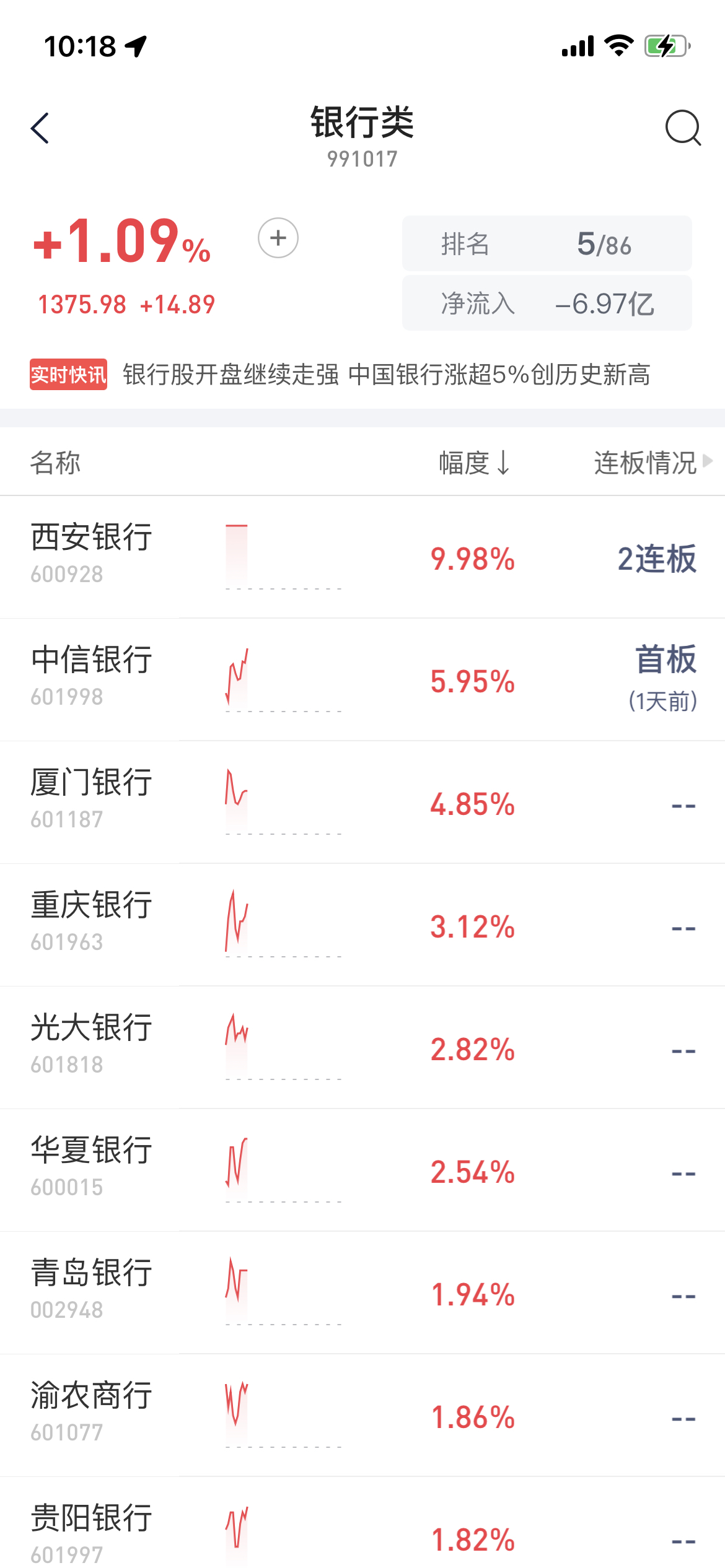The width and height of the screenshot is (725, 1568).
Task: Go back using the top-left arrow
Action: (x=40, y=128)
